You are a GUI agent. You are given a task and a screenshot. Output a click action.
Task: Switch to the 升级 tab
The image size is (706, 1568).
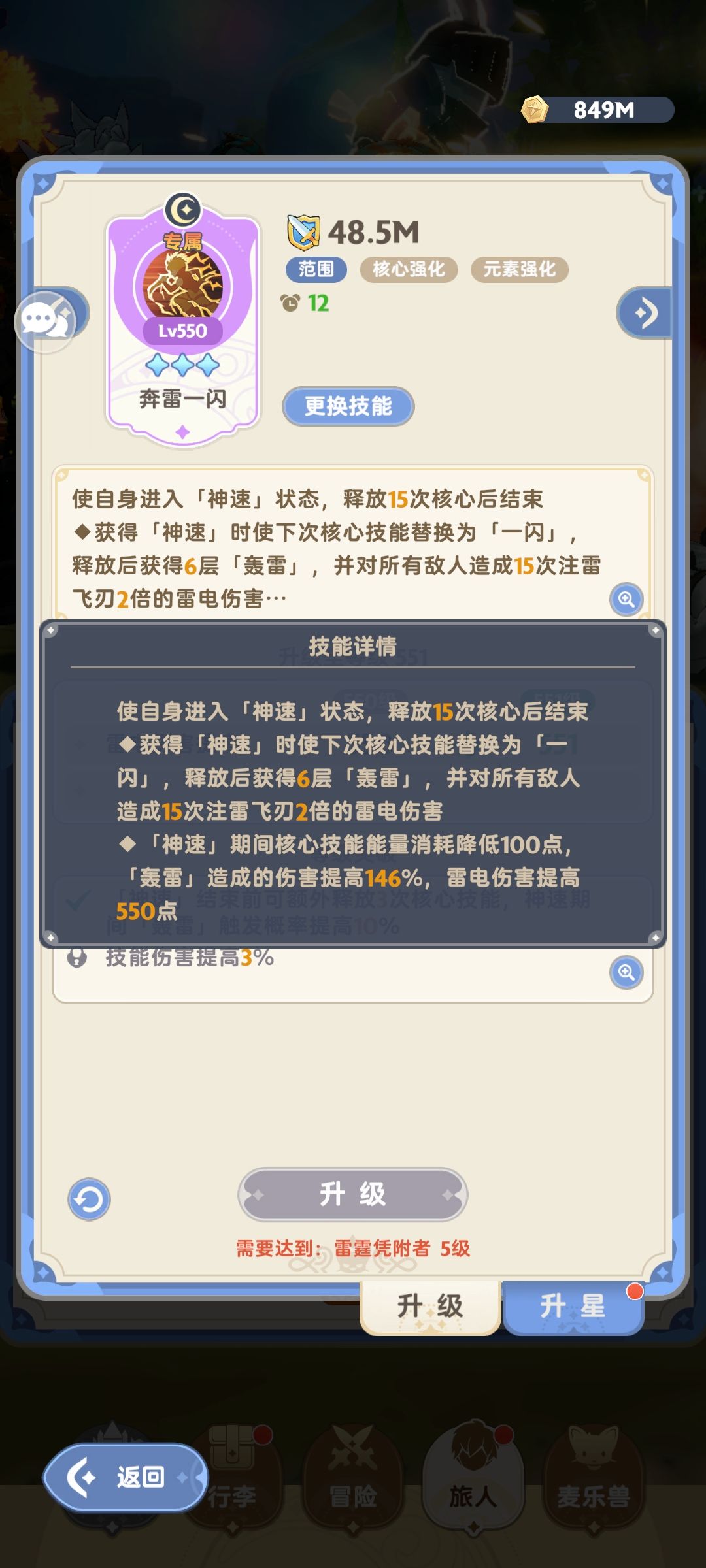[429, 1305]
